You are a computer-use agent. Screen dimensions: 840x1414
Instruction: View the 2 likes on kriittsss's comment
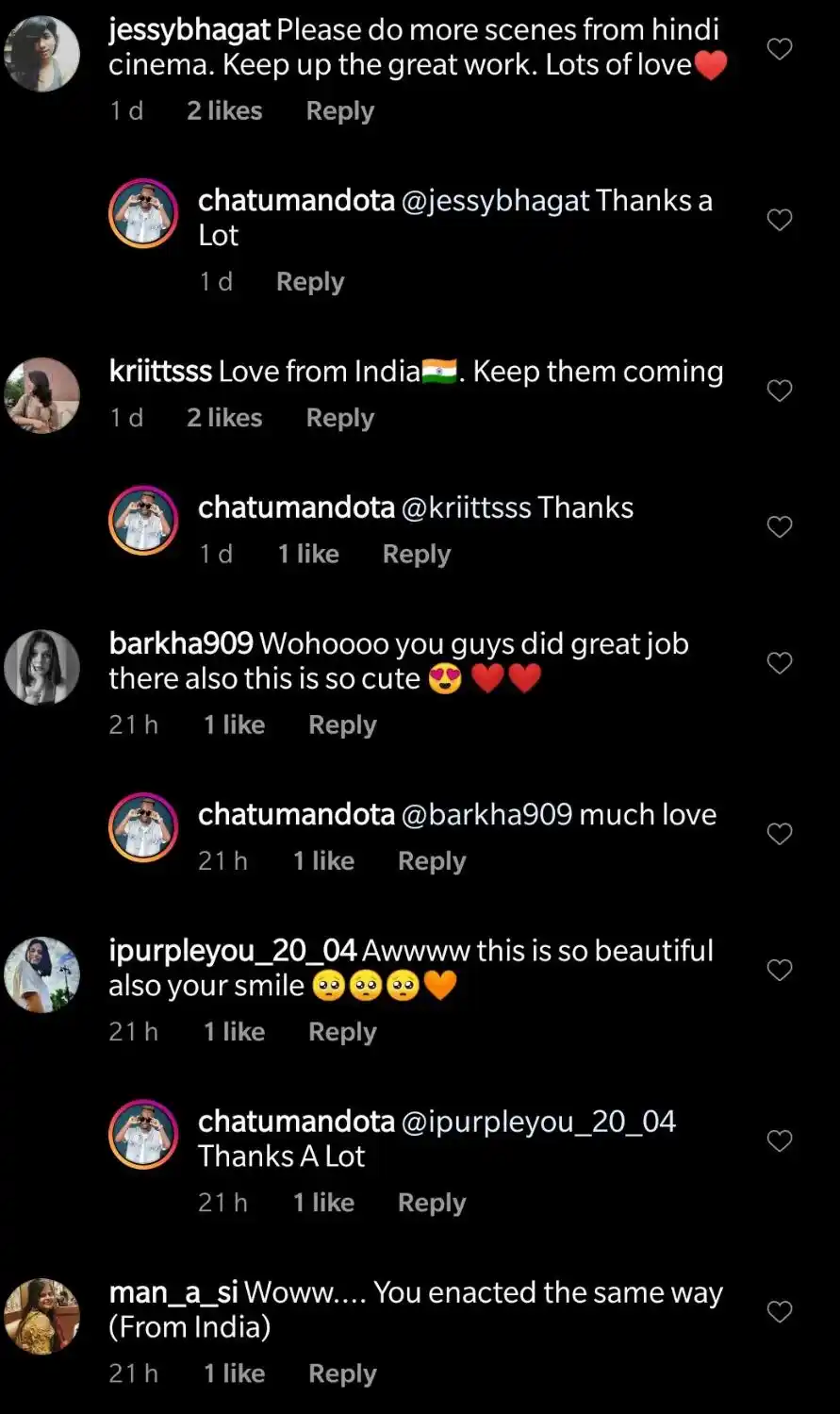(224, 418)
